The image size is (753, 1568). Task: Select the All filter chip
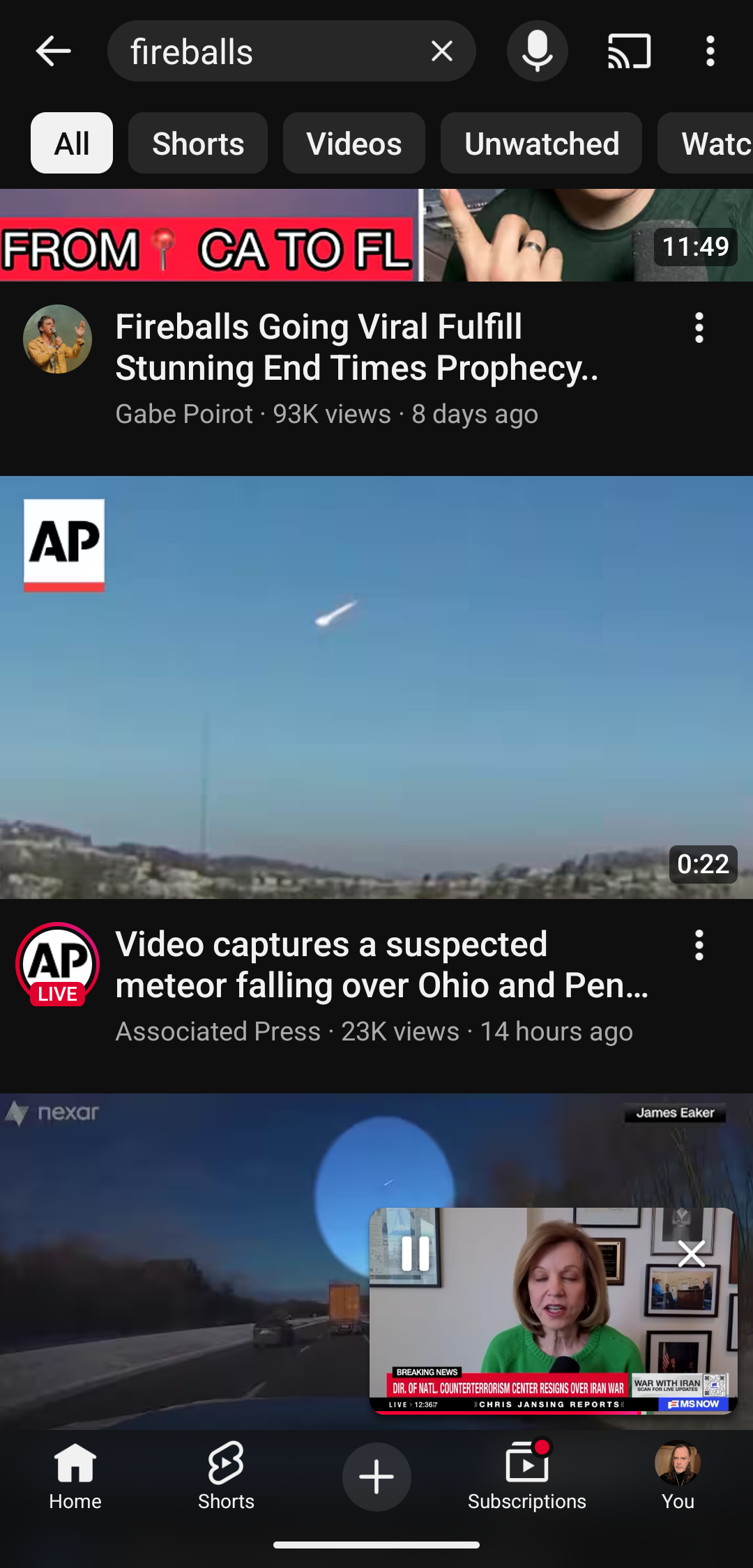pos(72,144)
